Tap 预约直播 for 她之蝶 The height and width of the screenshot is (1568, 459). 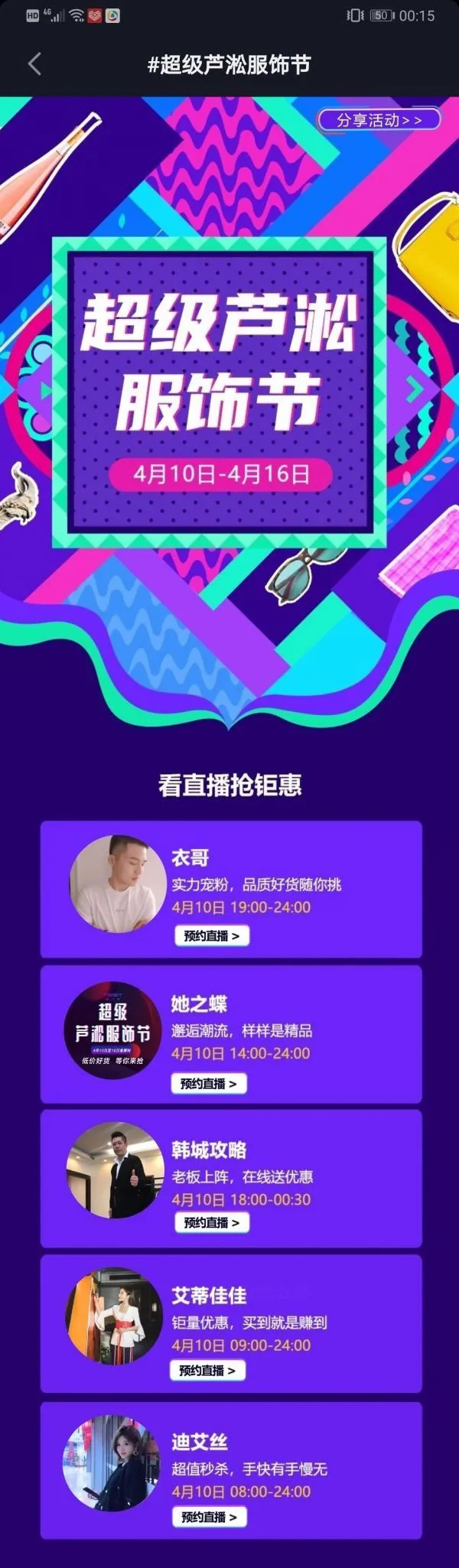(x=208, y=1083)
